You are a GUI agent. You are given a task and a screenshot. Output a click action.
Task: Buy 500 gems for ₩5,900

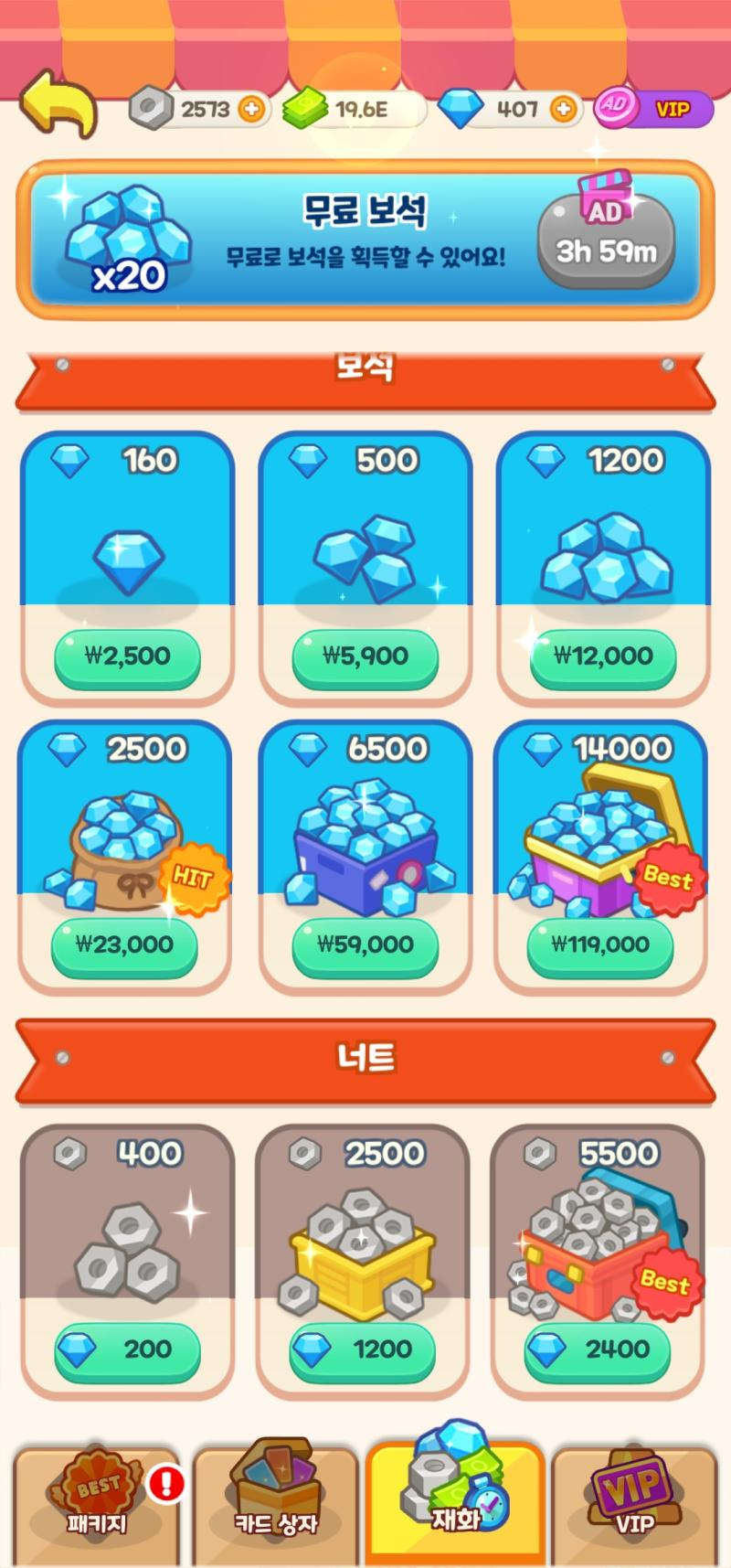[x=365, y=656]
